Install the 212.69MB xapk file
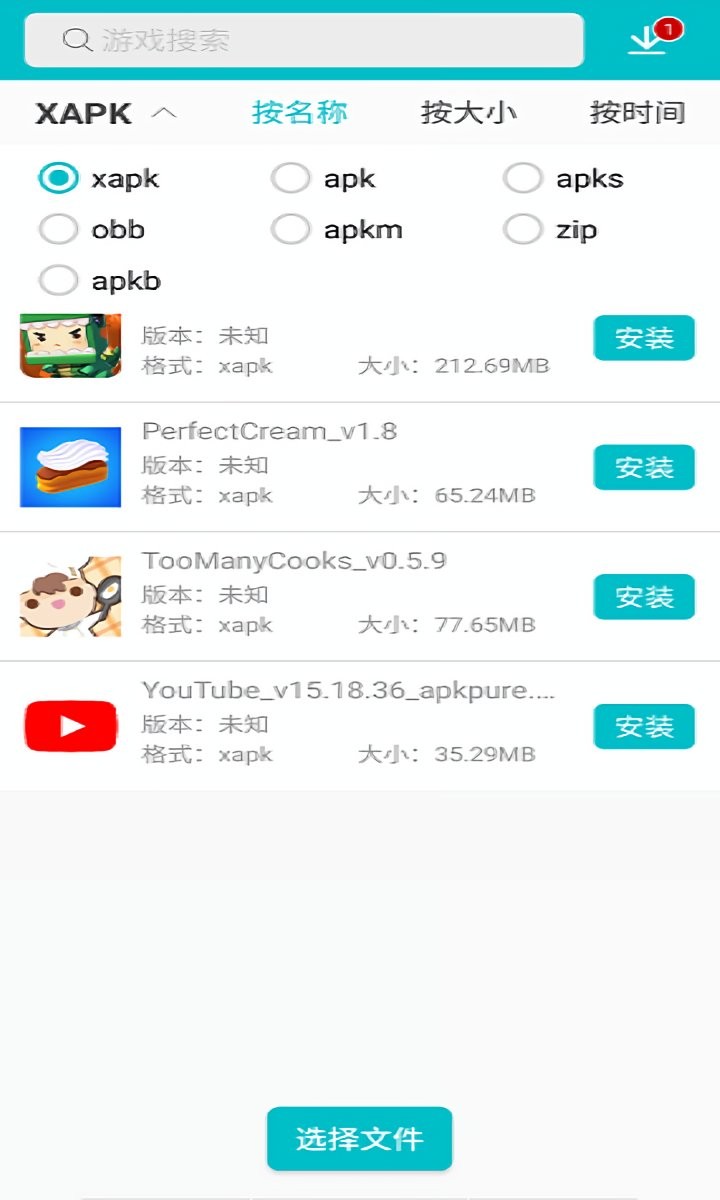The image size is (720, 1200). [644, 338]
